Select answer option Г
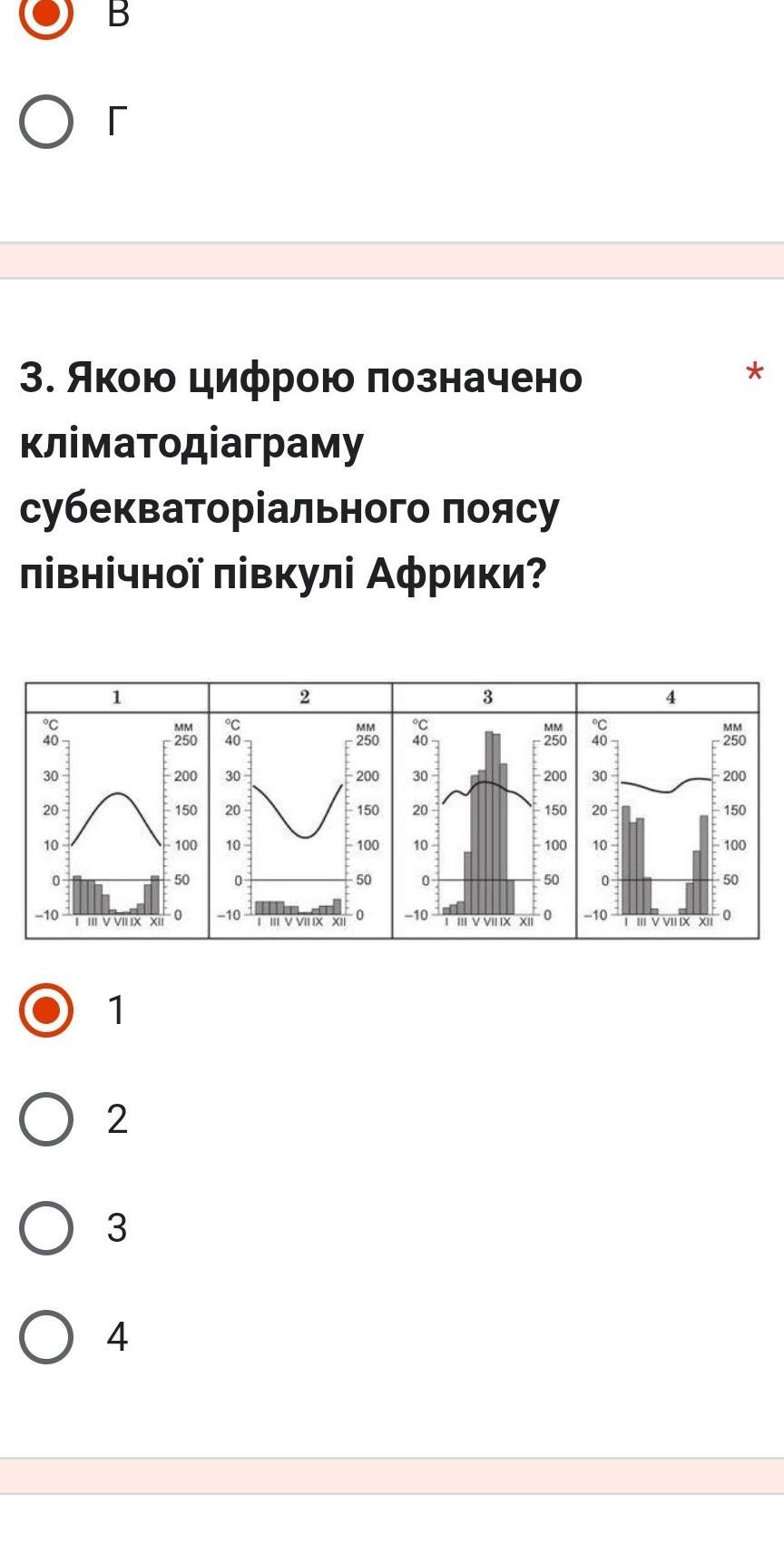The height and width of the screenshot is (1545, 784). pos(46,121)
